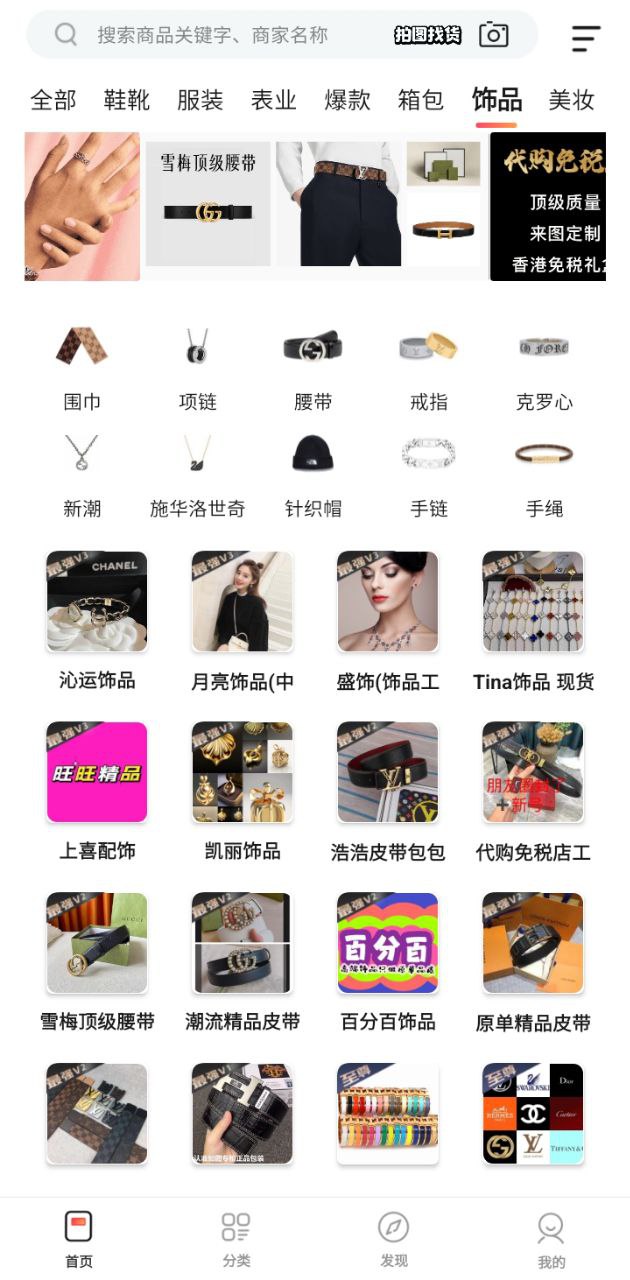Switch to the 箱包 tab

click(x=421, y=100)
